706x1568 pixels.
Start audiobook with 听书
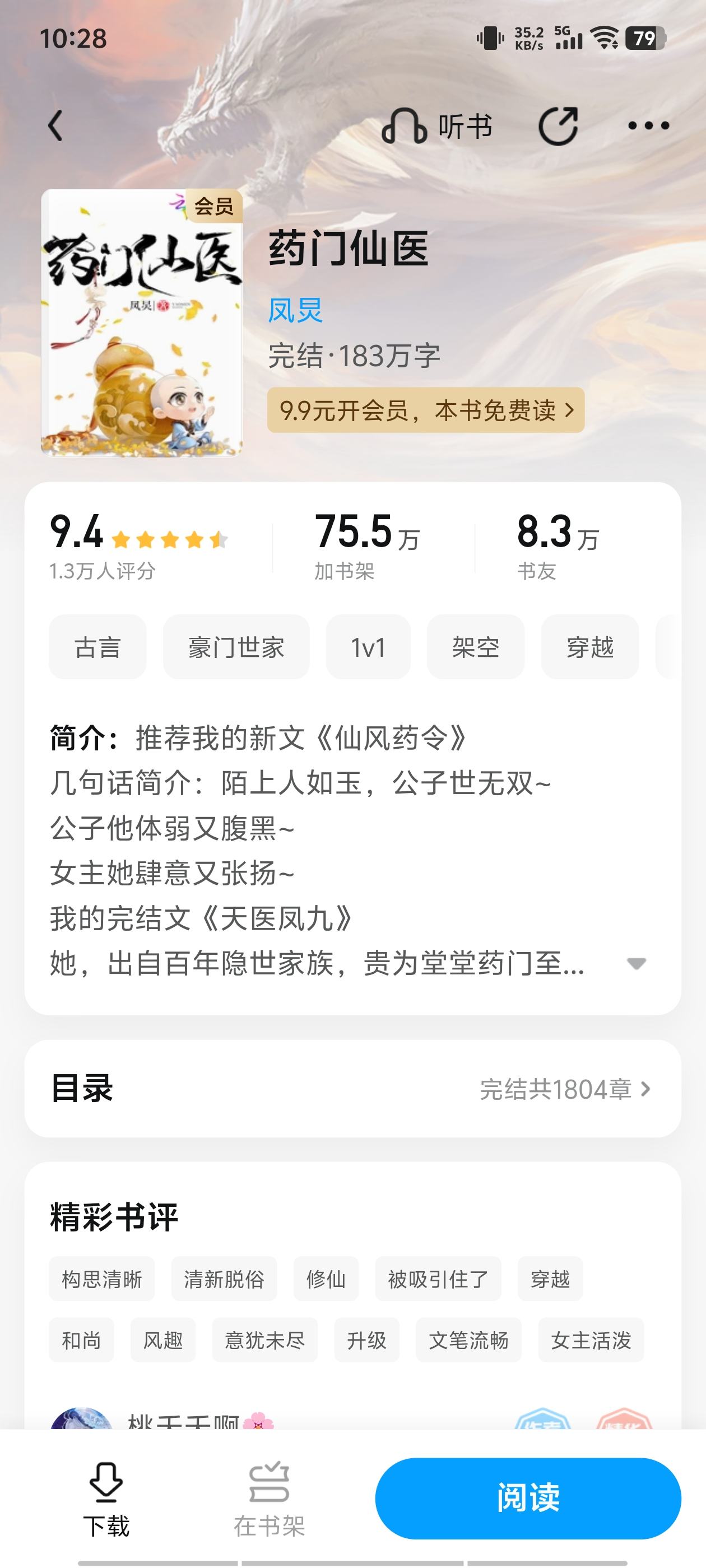[436, 126]
